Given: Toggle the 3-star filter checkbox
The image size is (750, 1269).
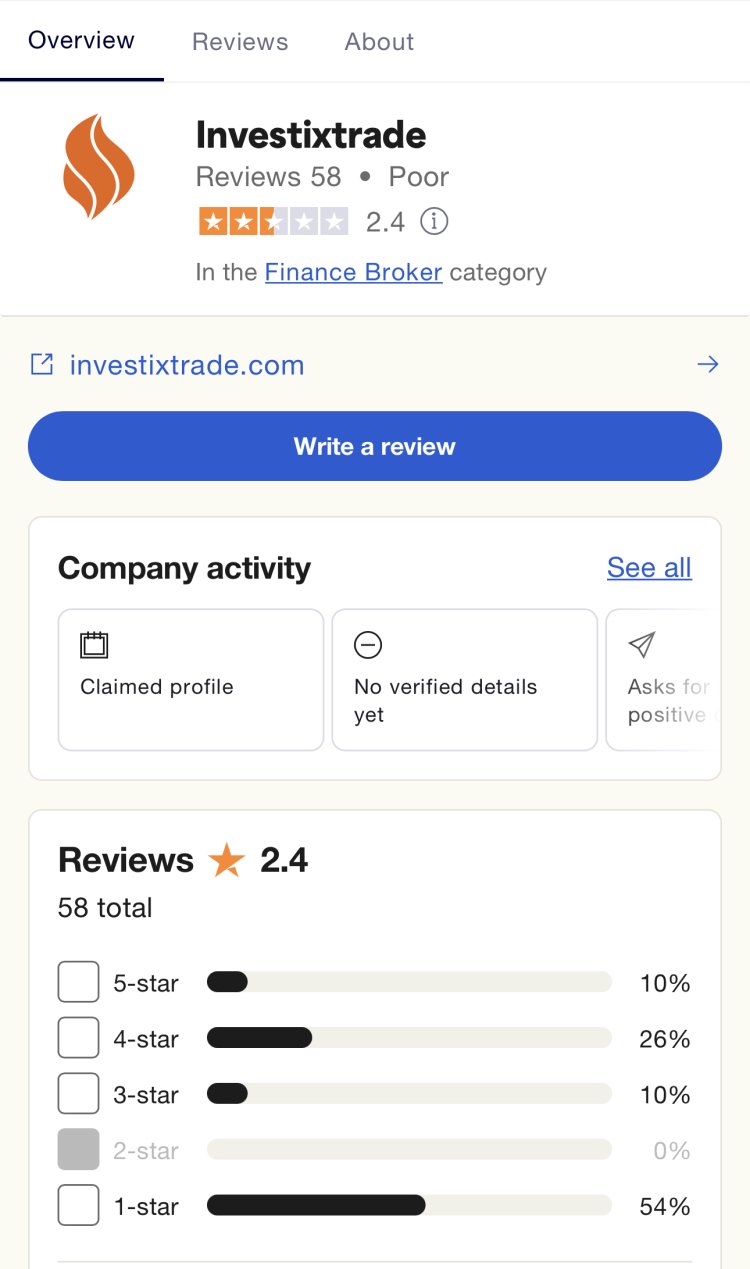Looking at the screenshot, I should [78, 1093].
